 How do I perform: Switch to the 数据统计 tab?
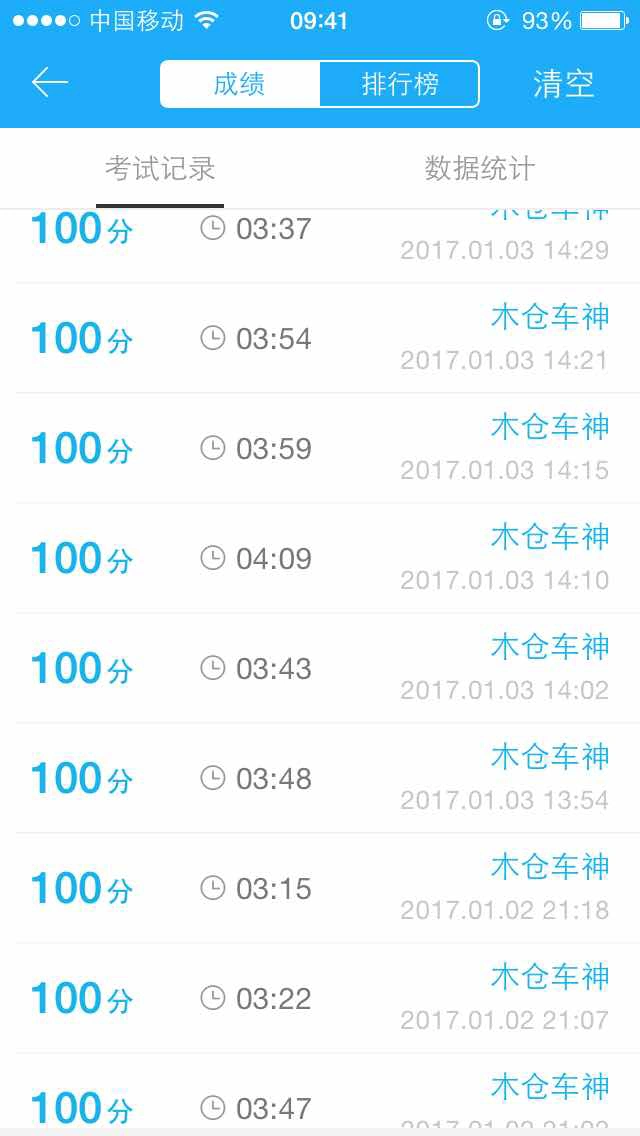click(479, 169)
